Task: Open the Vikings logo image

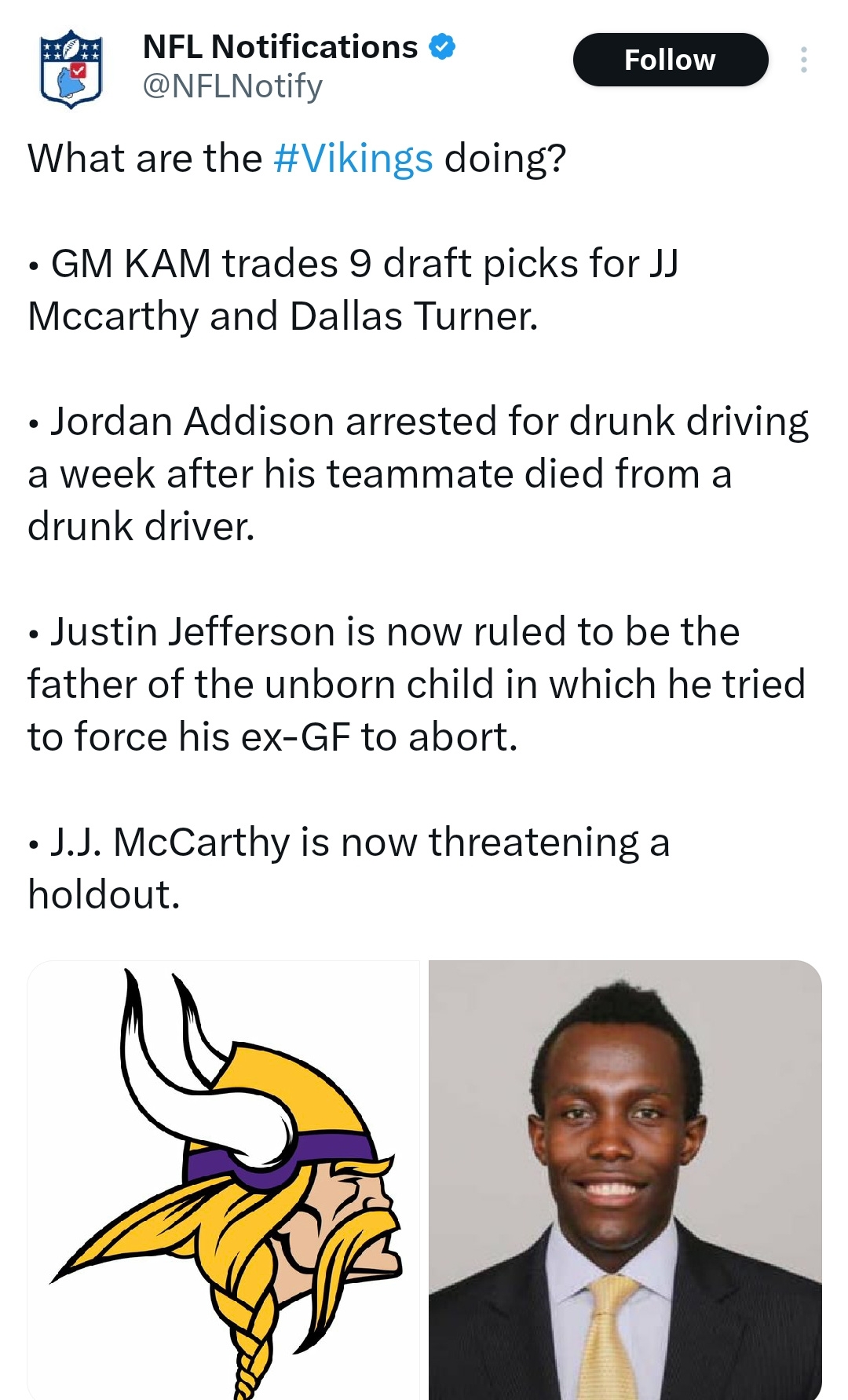Action: click(224, 1180)
